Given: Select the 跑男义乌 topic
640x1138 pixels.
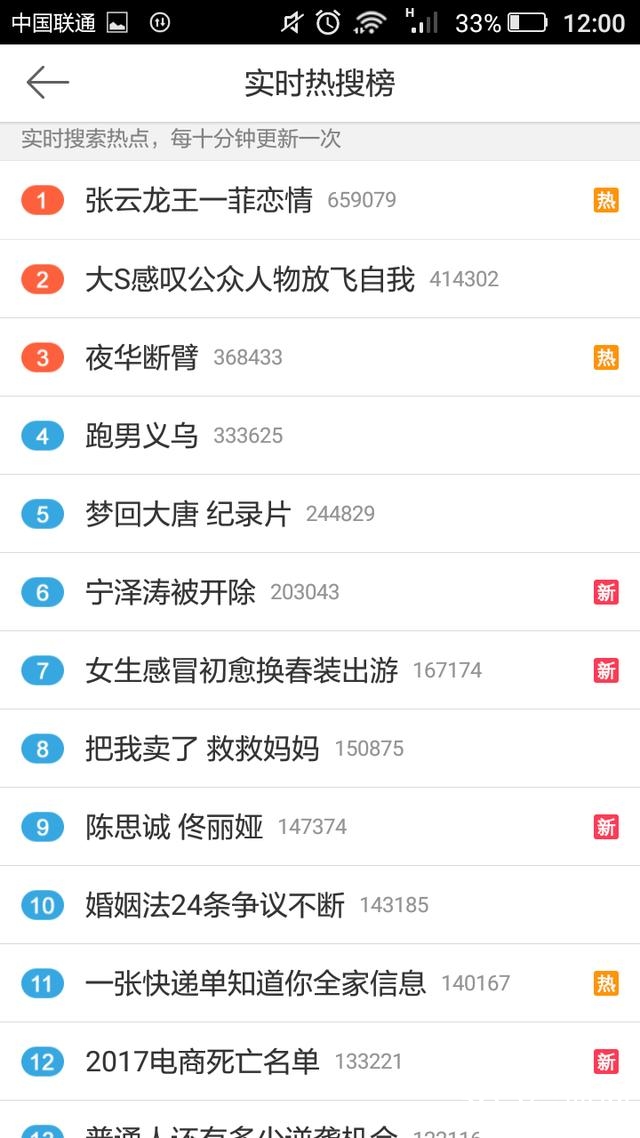Looking at the screenshot, I should (142, 436).
